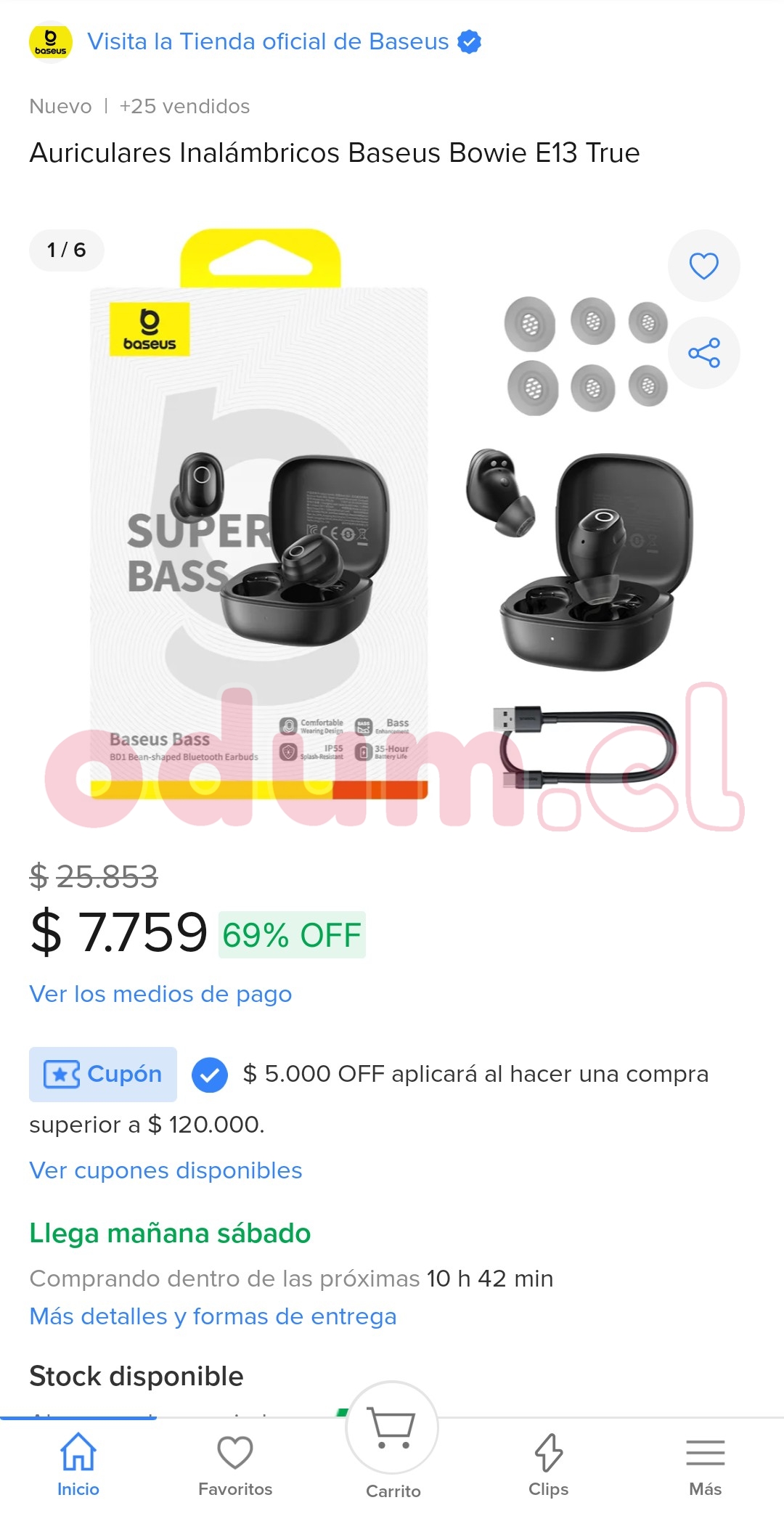View the payment methods link
784x1516 pixels.
(160, 994)
